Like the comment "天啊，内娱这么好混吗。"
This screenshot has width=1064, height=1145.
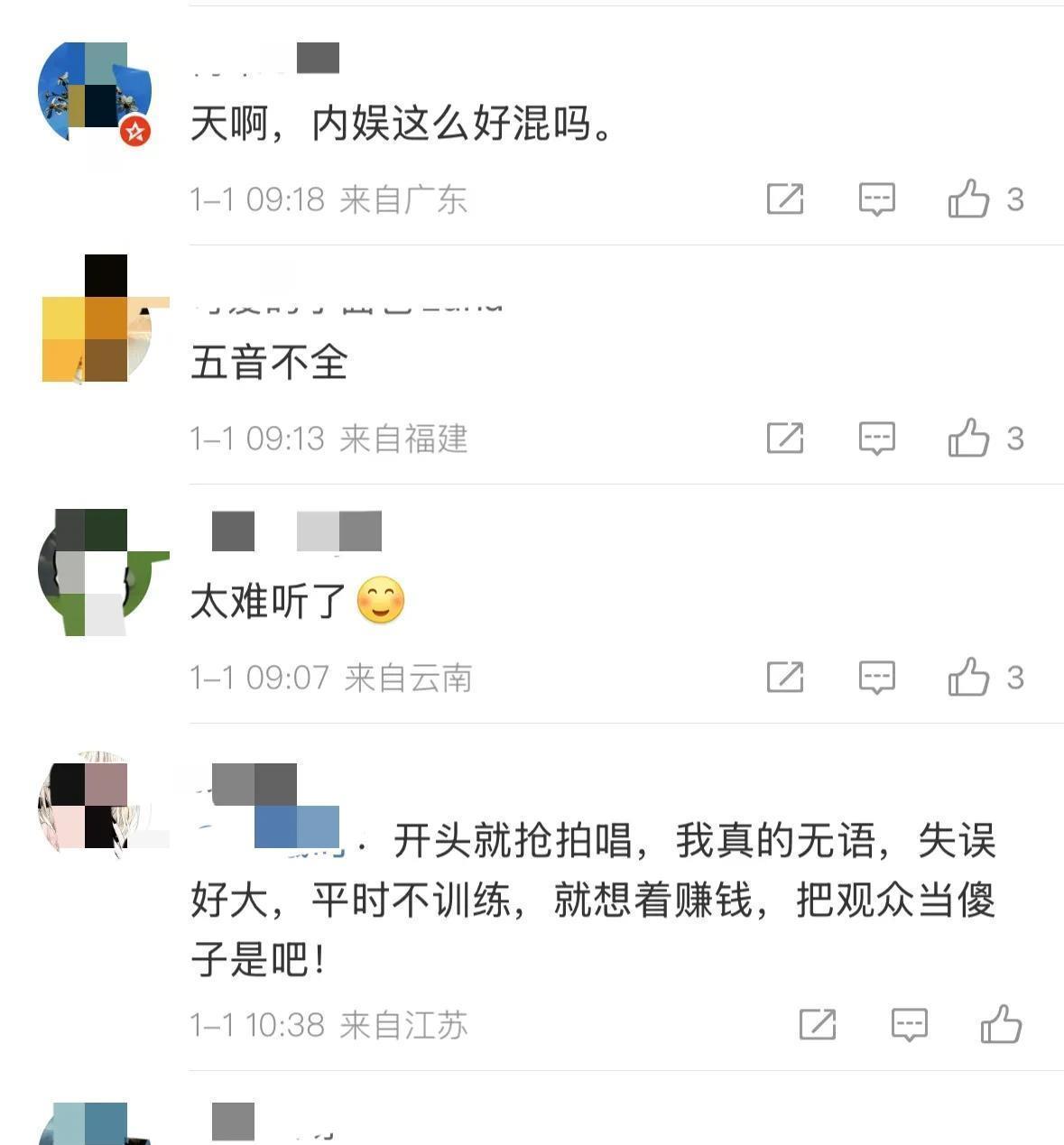click(968, 199)
